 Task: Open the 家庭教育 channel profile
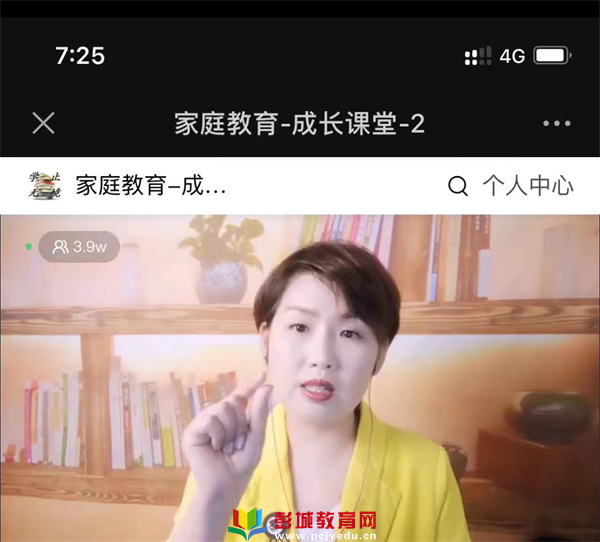coord(128,186)
